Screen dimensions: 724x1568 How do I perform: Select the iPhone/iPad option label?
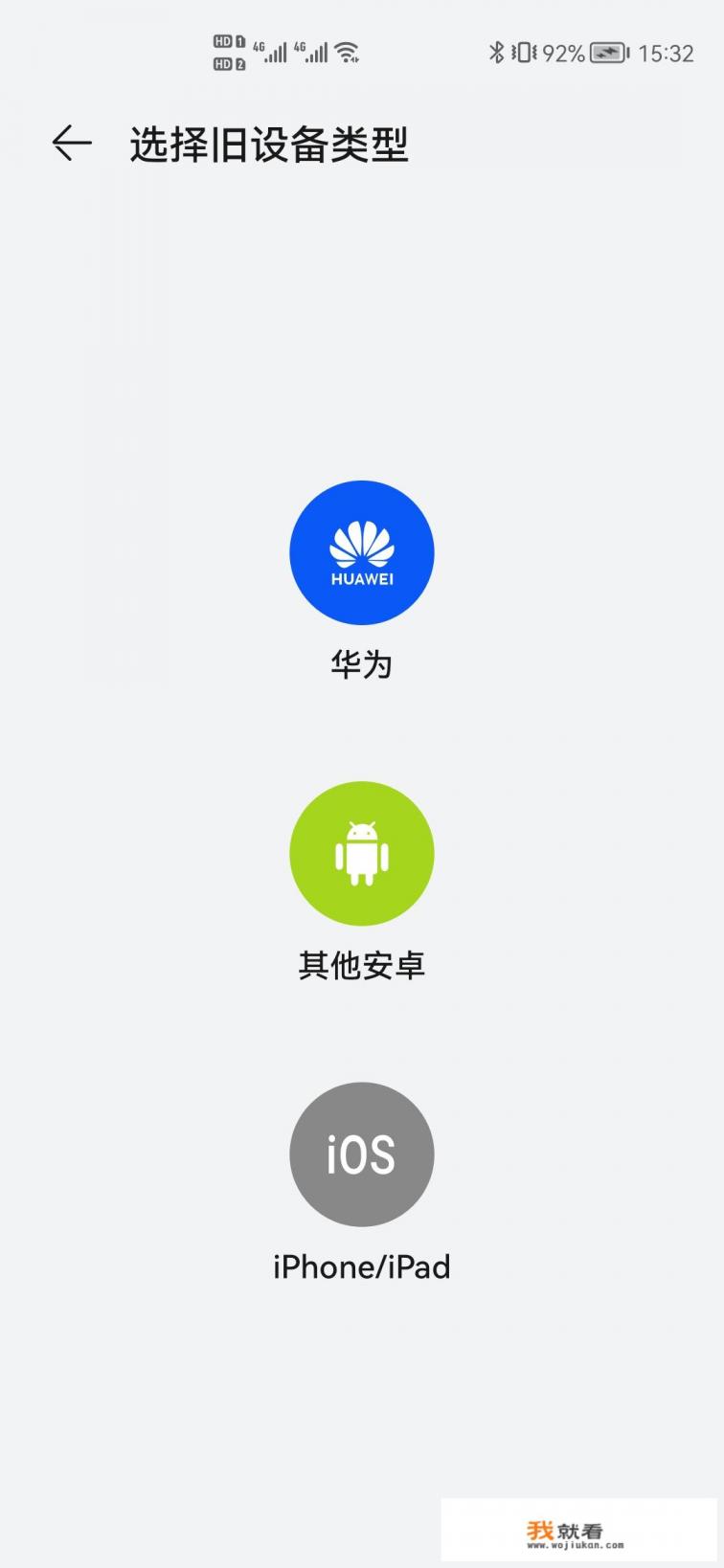(x=362, y=1266)
